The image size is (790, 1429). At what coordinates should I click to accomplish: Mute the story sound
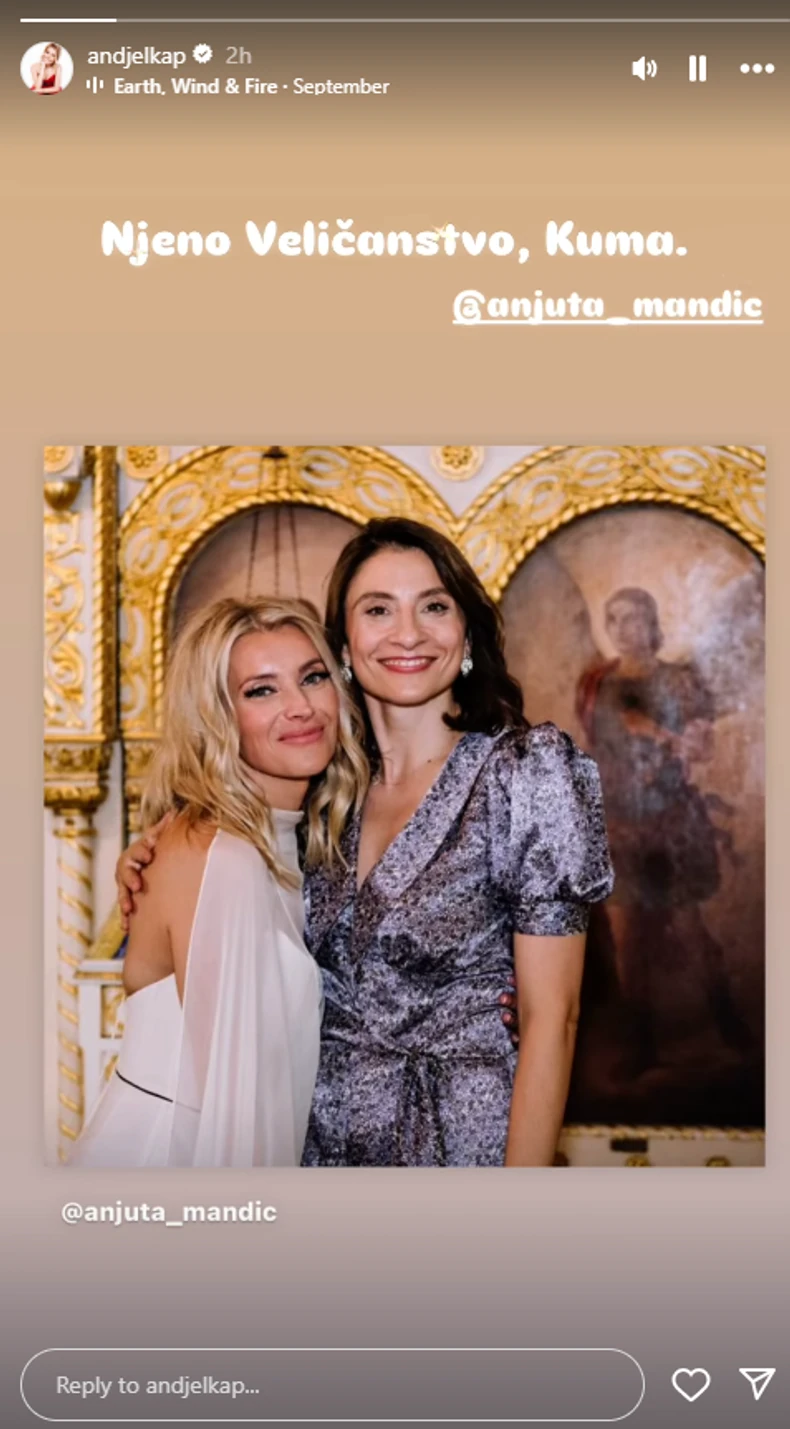(x=644, y=68)
